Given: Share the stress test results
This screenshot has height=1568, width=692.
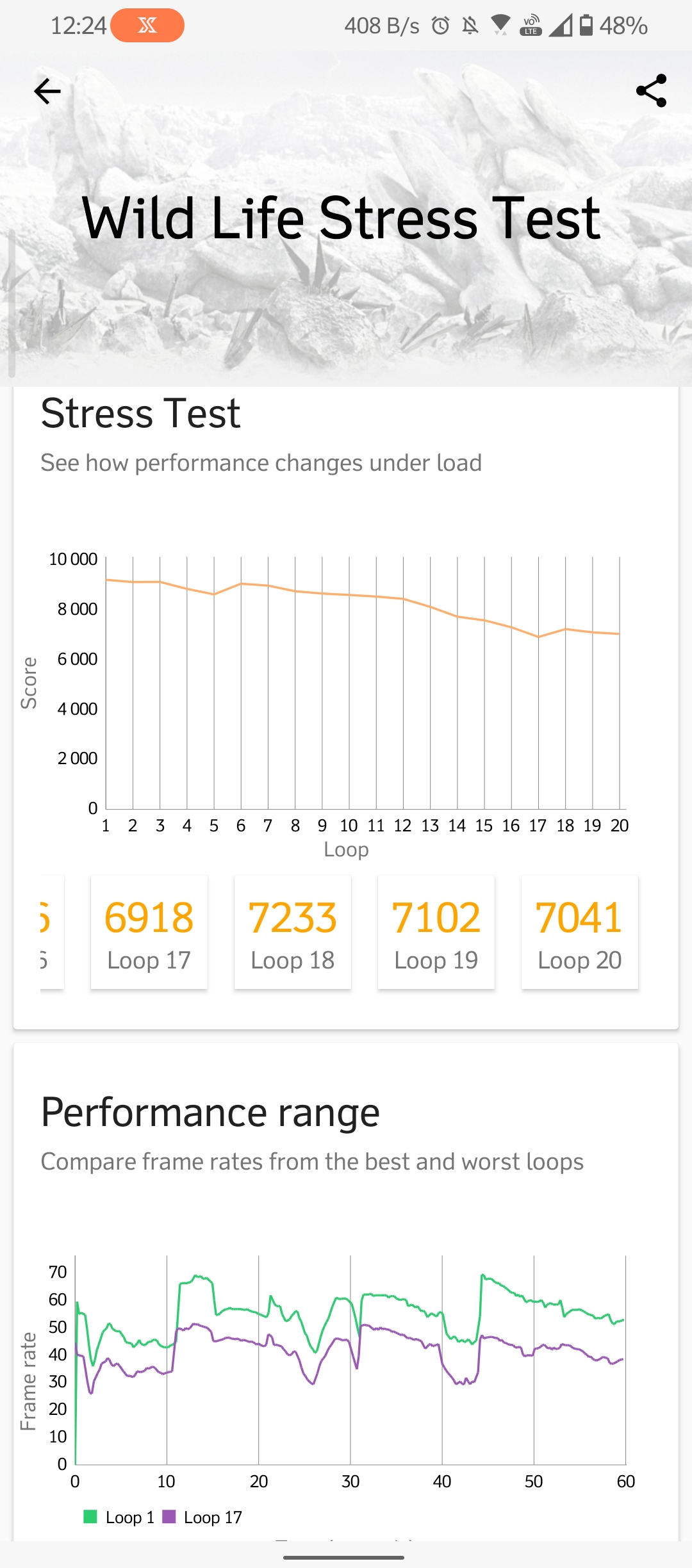Looking at the screenshot, I should point(651,91).
